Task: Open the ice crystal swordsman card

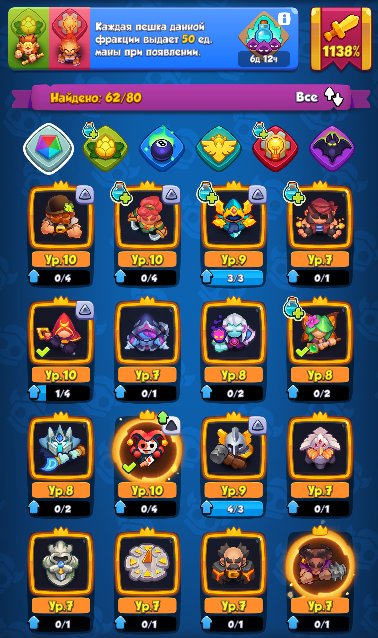Action: [61, 466]
